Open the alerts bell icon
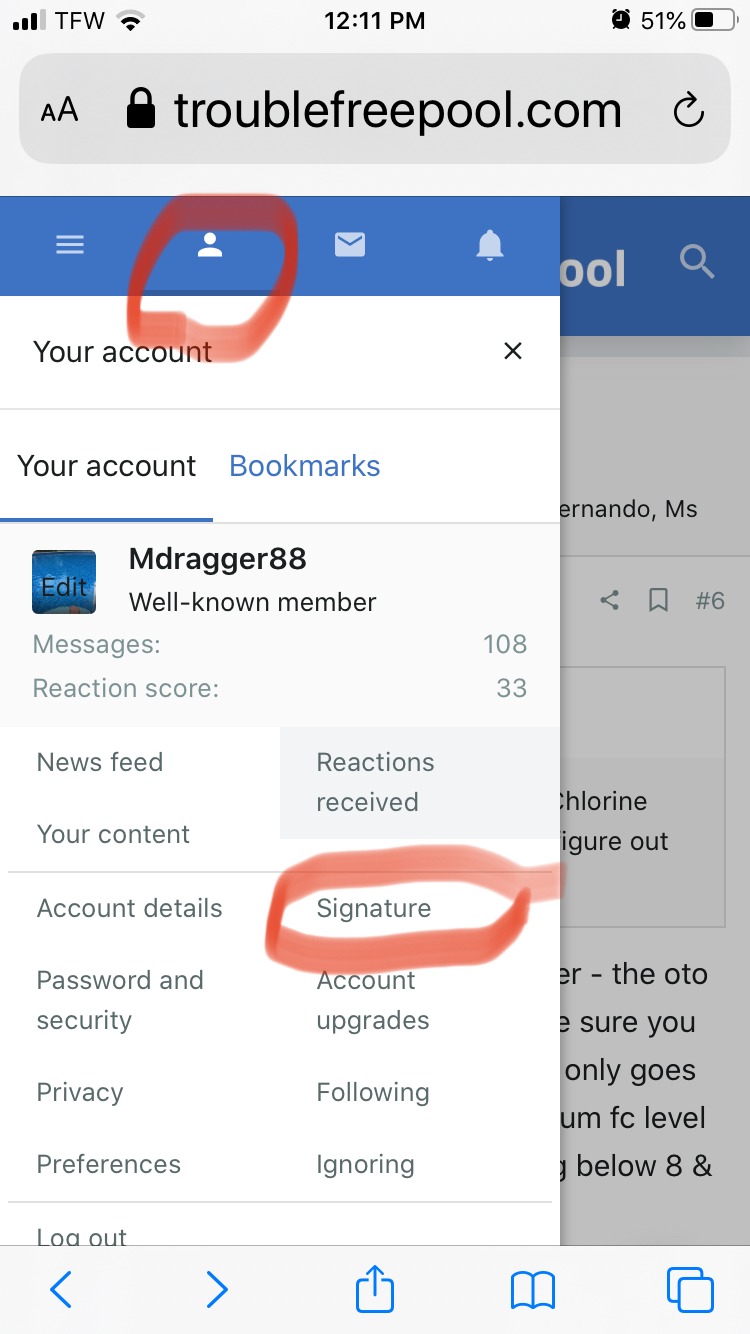Viewport: 750px width, 1334px height. [x=489, y=245]
